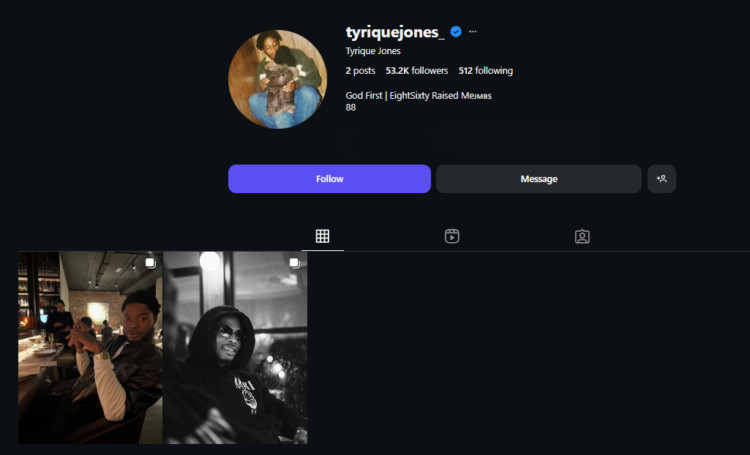
Task: View the 53.2K followers list
Action: (x=417, y=71)
